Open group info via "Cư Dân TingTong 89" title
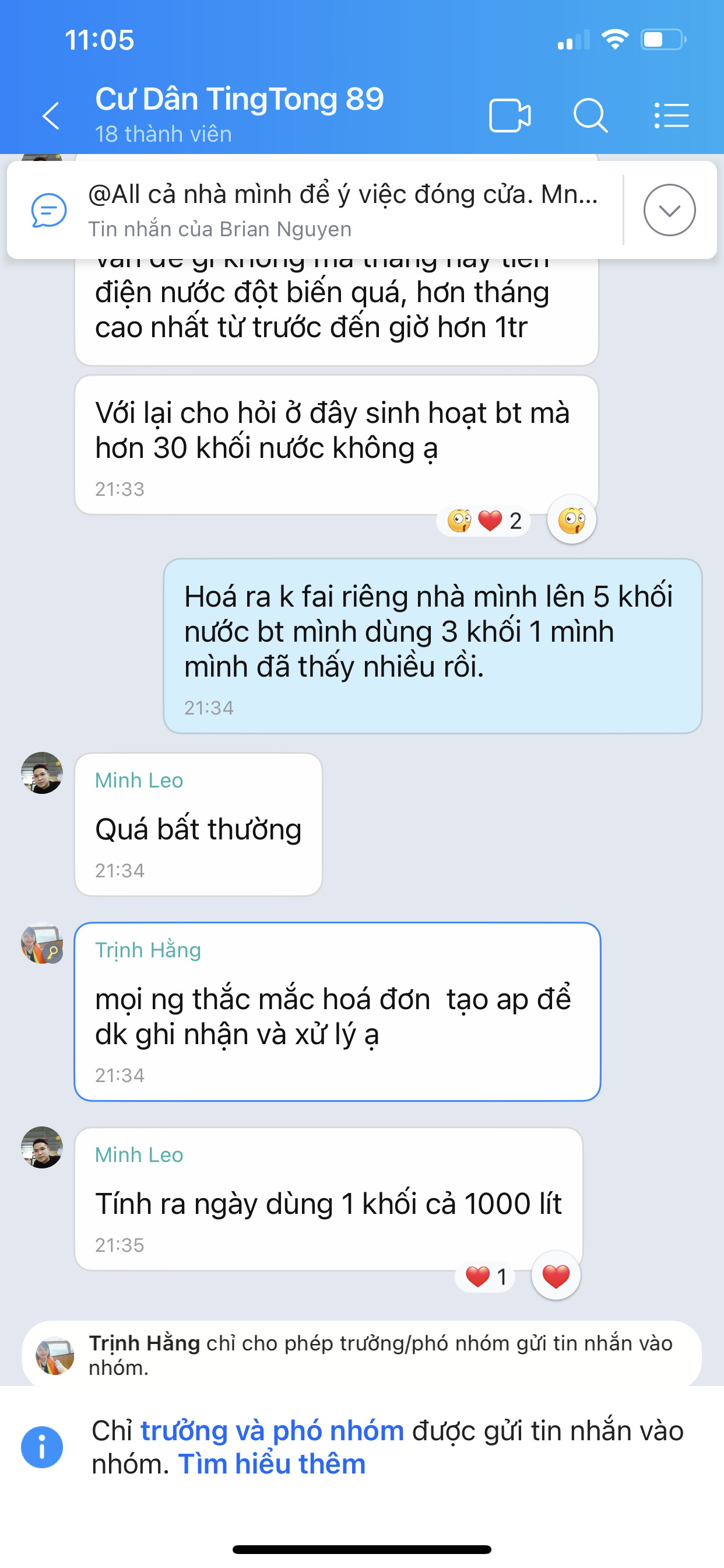The image size is (724, 1568). [x=239, y=100]
